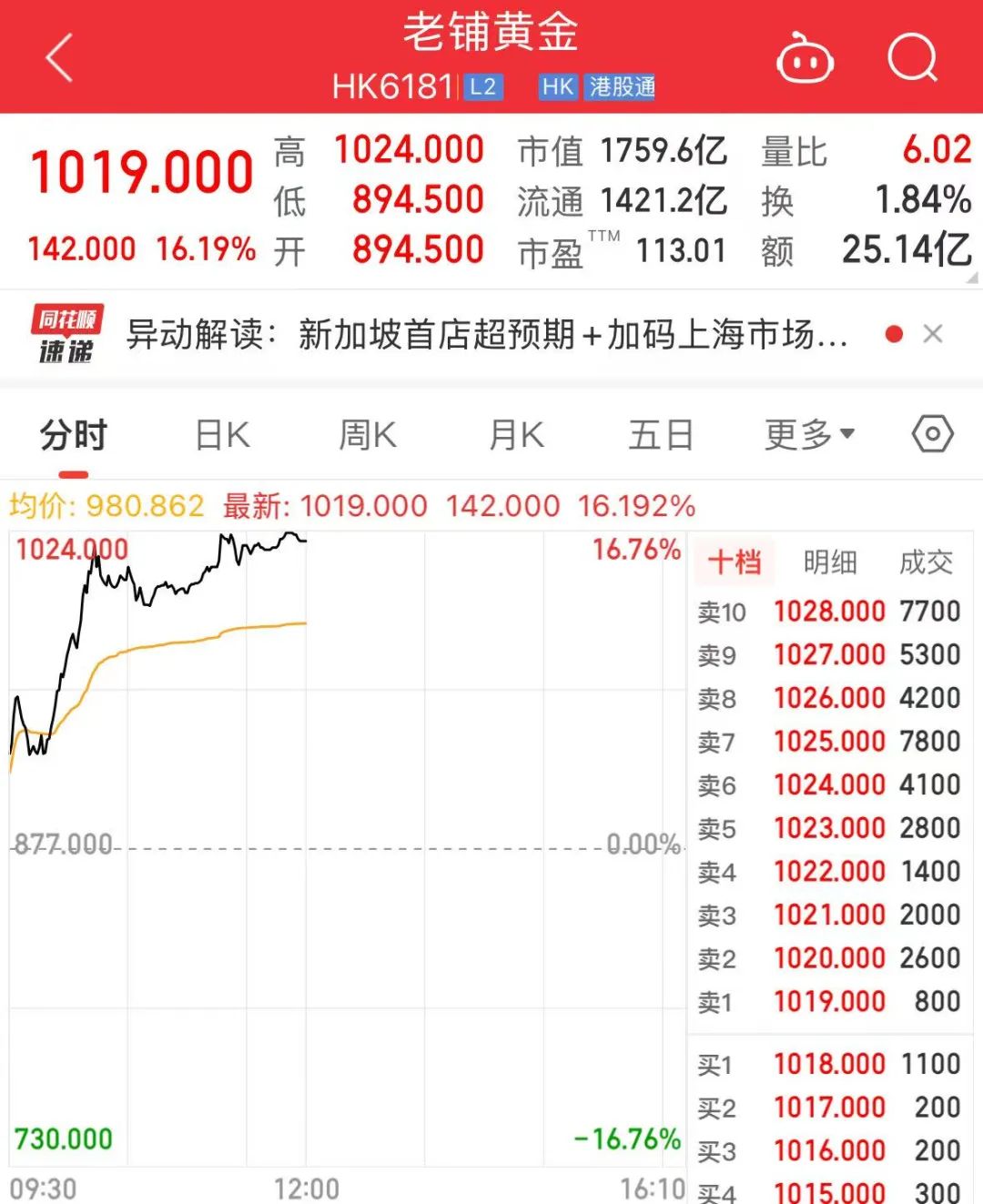Switch to the 分时 chart tab

click(74, 435)
